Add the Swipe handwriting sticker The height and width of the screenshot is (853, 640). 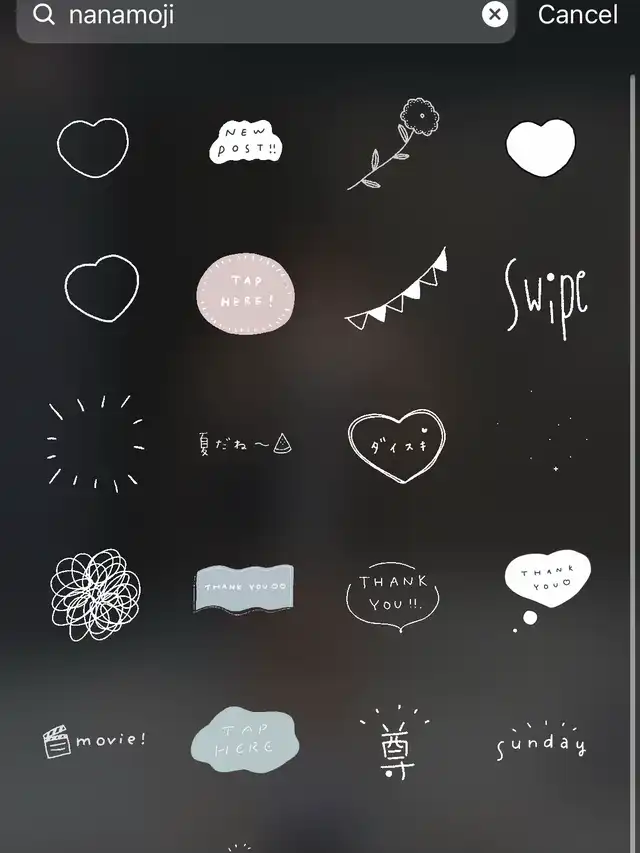click(x=547, y=298)
